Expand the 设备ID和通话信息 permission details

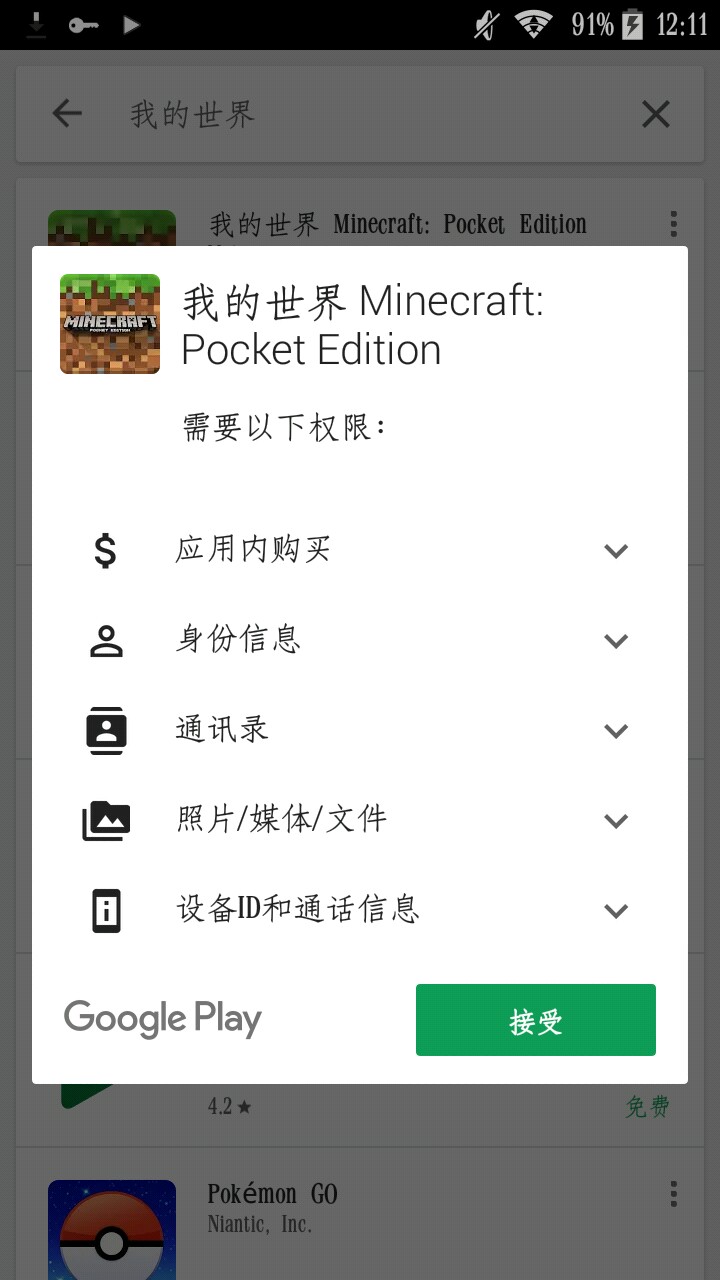[x=615, y=910]
